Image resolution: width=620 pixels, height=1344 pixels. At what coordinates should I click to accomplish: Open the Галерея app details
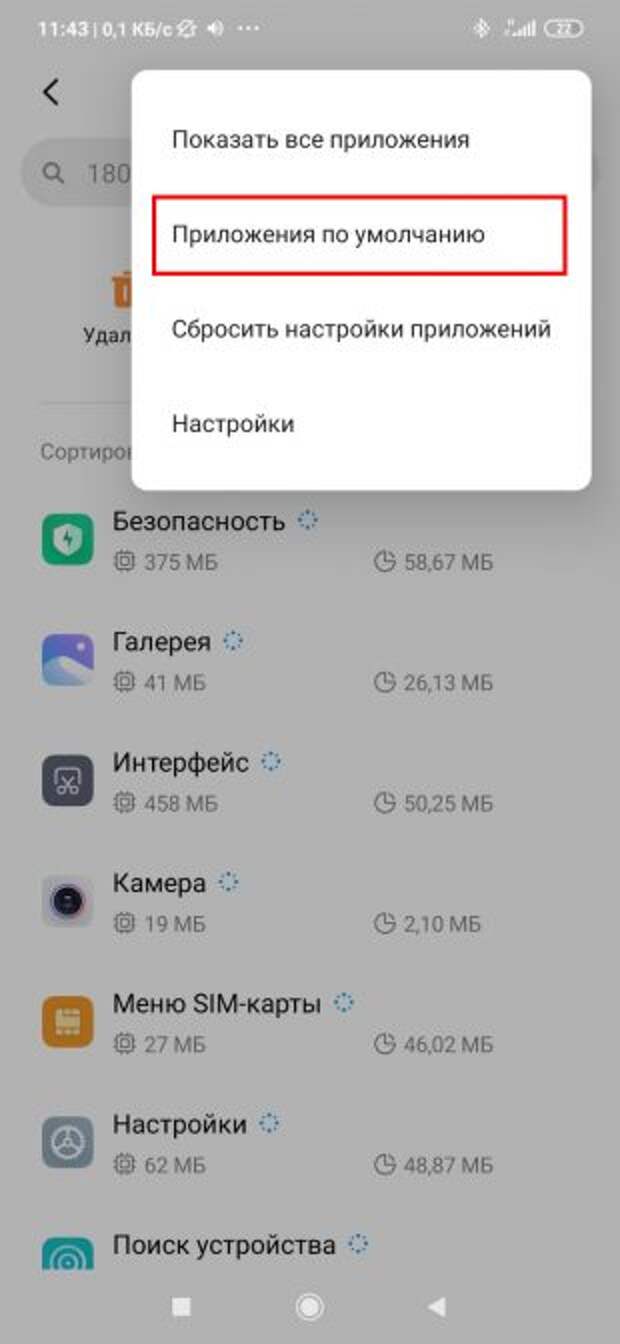tap(161, 641)
